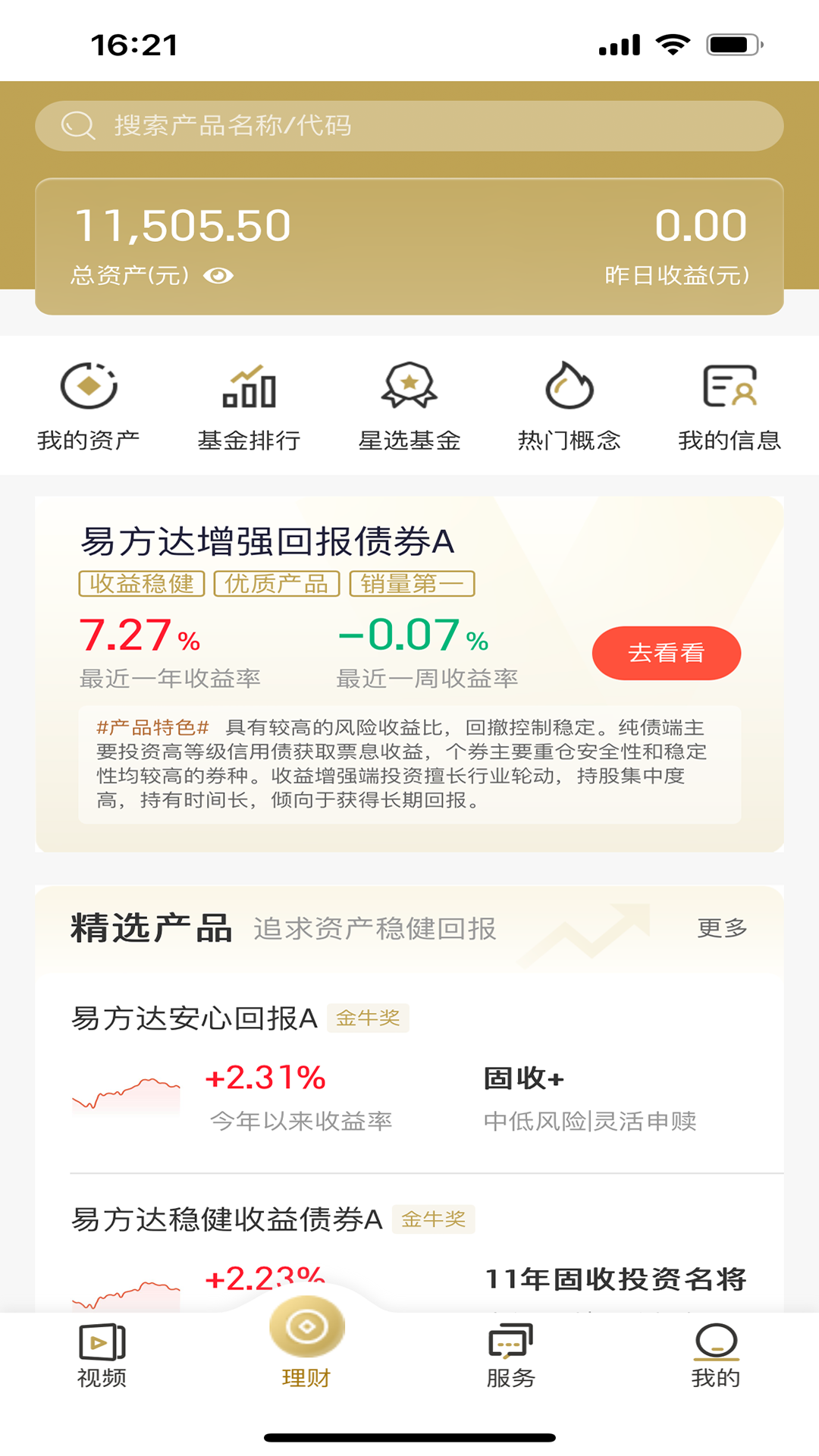
Task: Switch to the 视频 tab
Action: (x=102, y=1356)
